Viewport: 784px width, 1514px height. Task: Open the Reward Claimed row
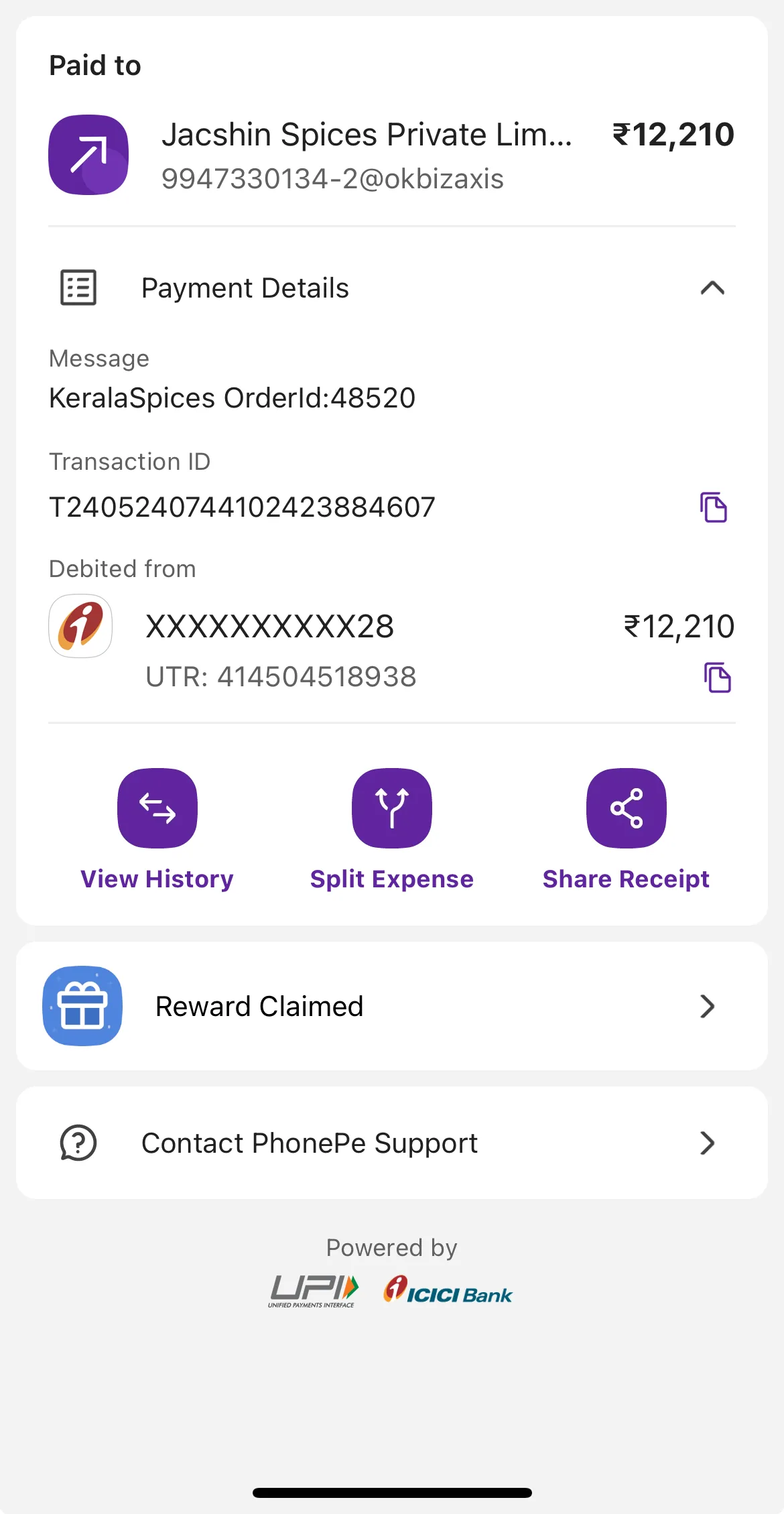click(x=392, y=1006)
